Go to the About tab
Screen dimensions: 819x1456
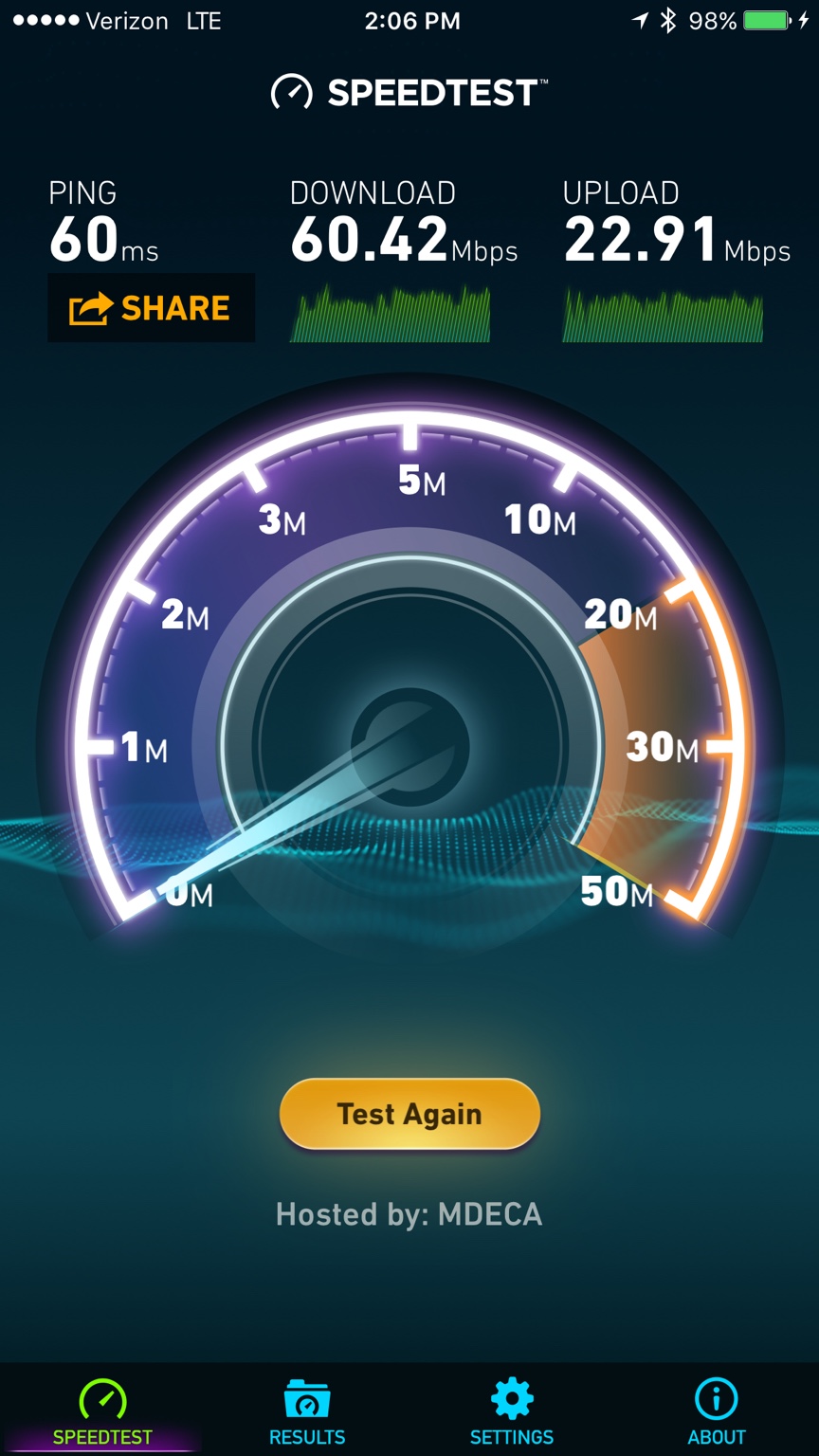coord(717,1411)
